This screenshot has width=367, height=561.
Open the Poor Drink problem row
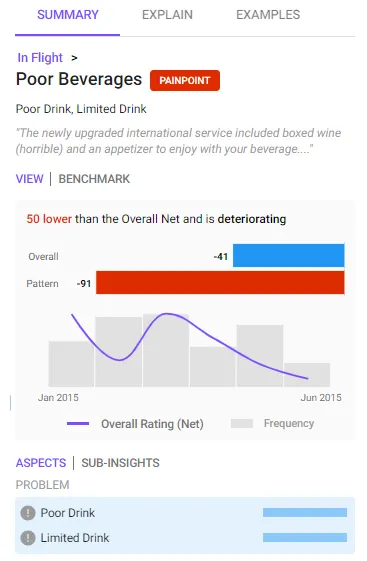click(185, 513)
